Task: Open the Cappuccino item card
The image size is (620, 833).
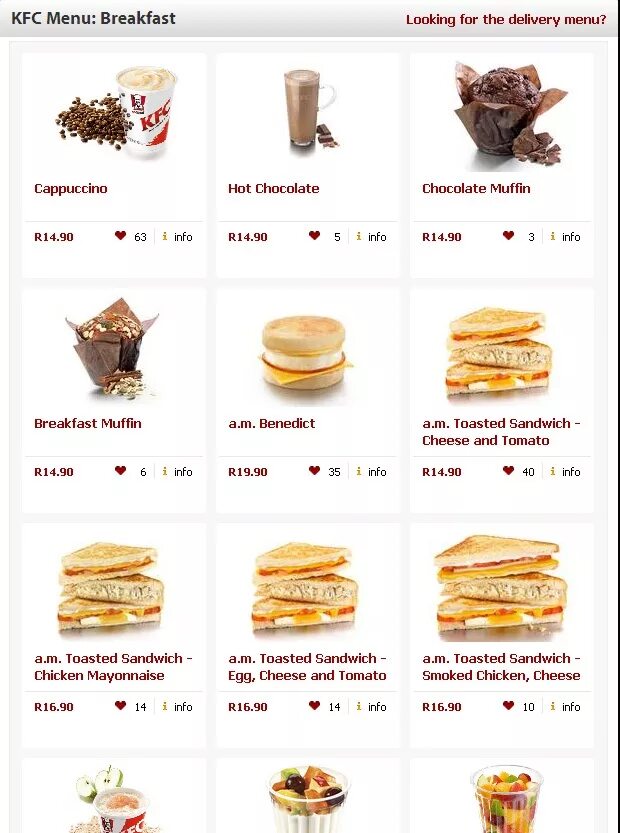Action: (70, 188)
